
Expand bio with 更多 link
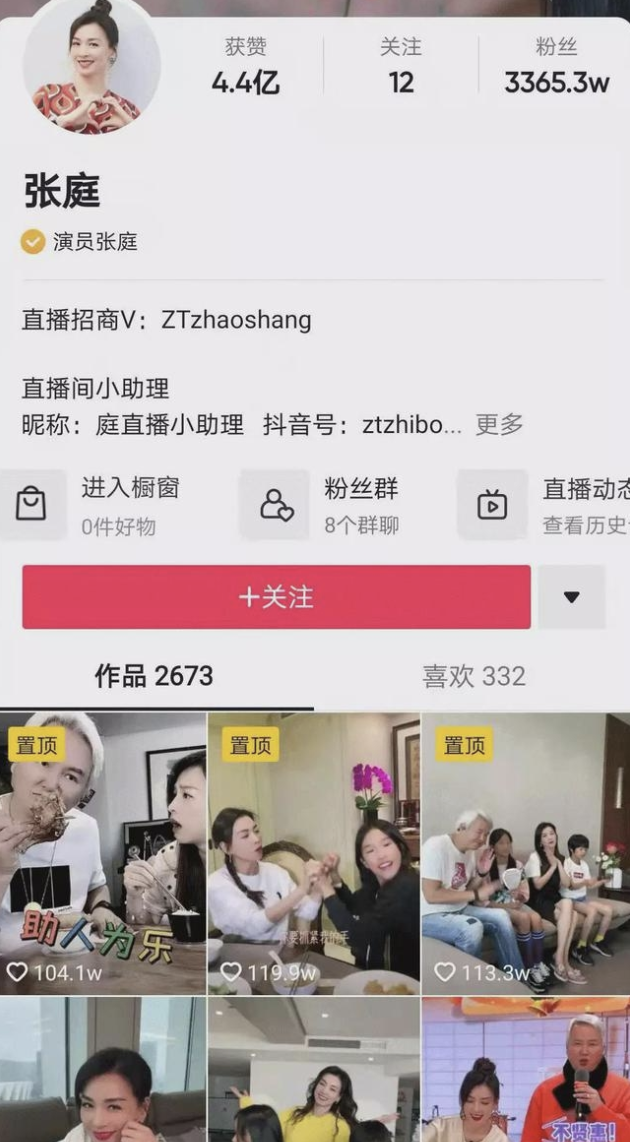(x=499, y=424)
